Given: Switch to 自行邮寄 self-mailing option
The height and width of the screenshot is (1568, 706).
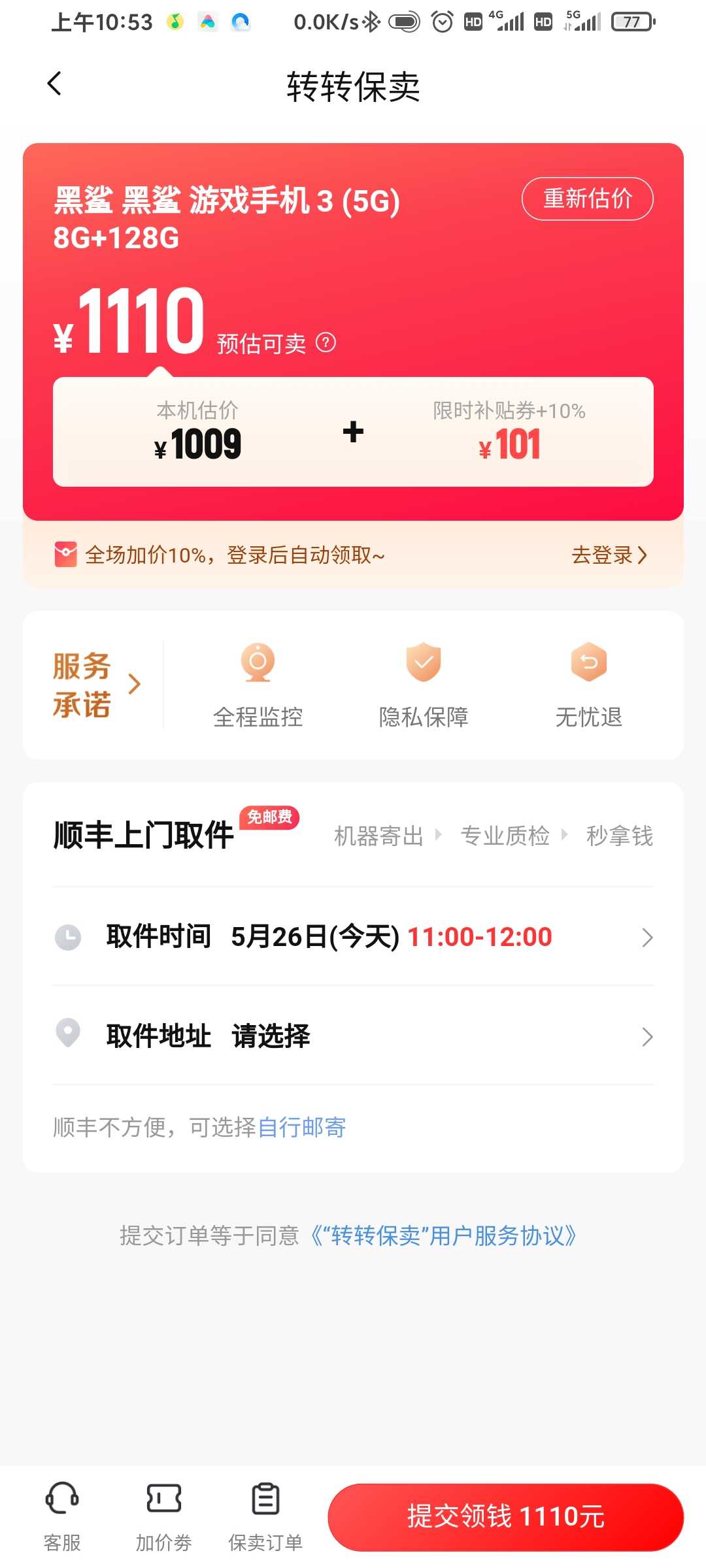Looking at the screenshot, I should click(x=302, y=1127).
